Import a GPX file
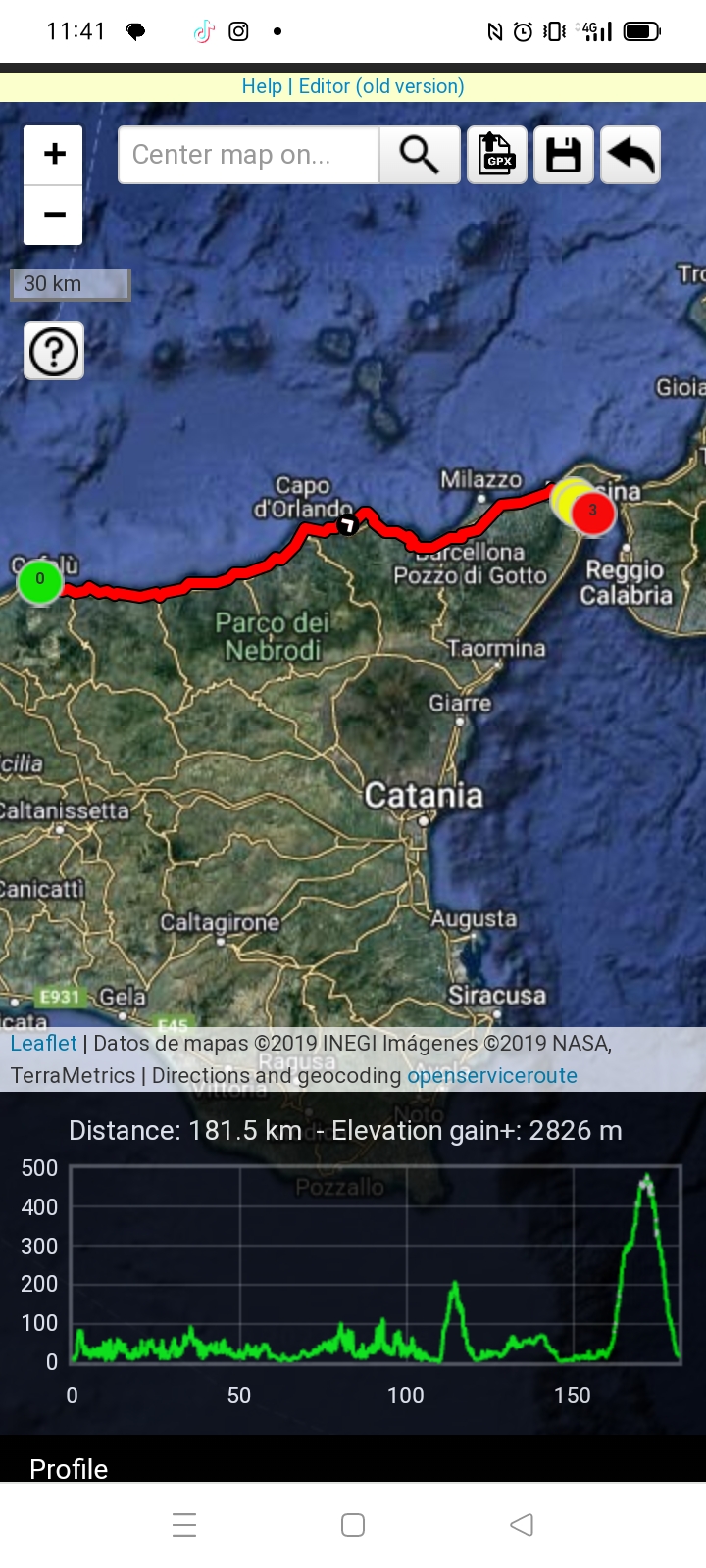Screen dimensions: 706x1568 click(497, 155)
